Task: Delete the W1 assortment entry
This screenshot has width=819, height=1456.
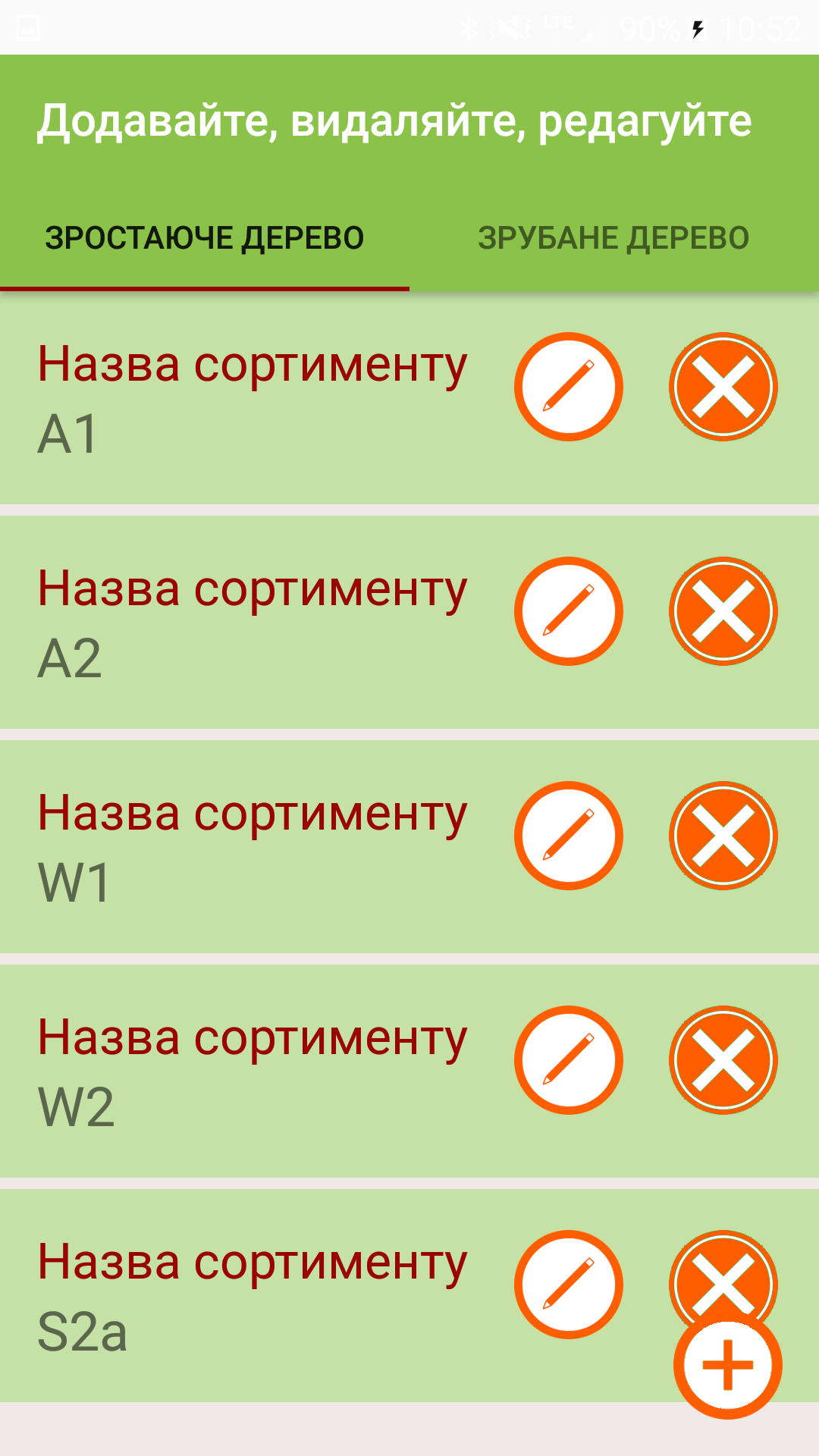Action: pyautogui.click(x=723, y=836)
